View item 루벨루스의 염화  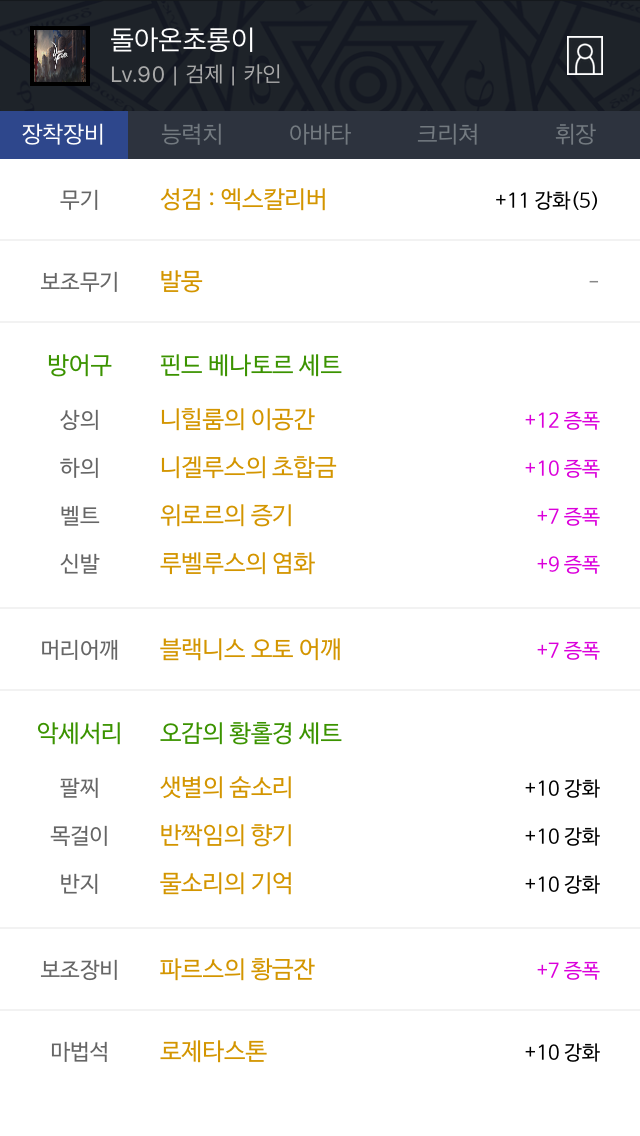[x=237, y=563]
